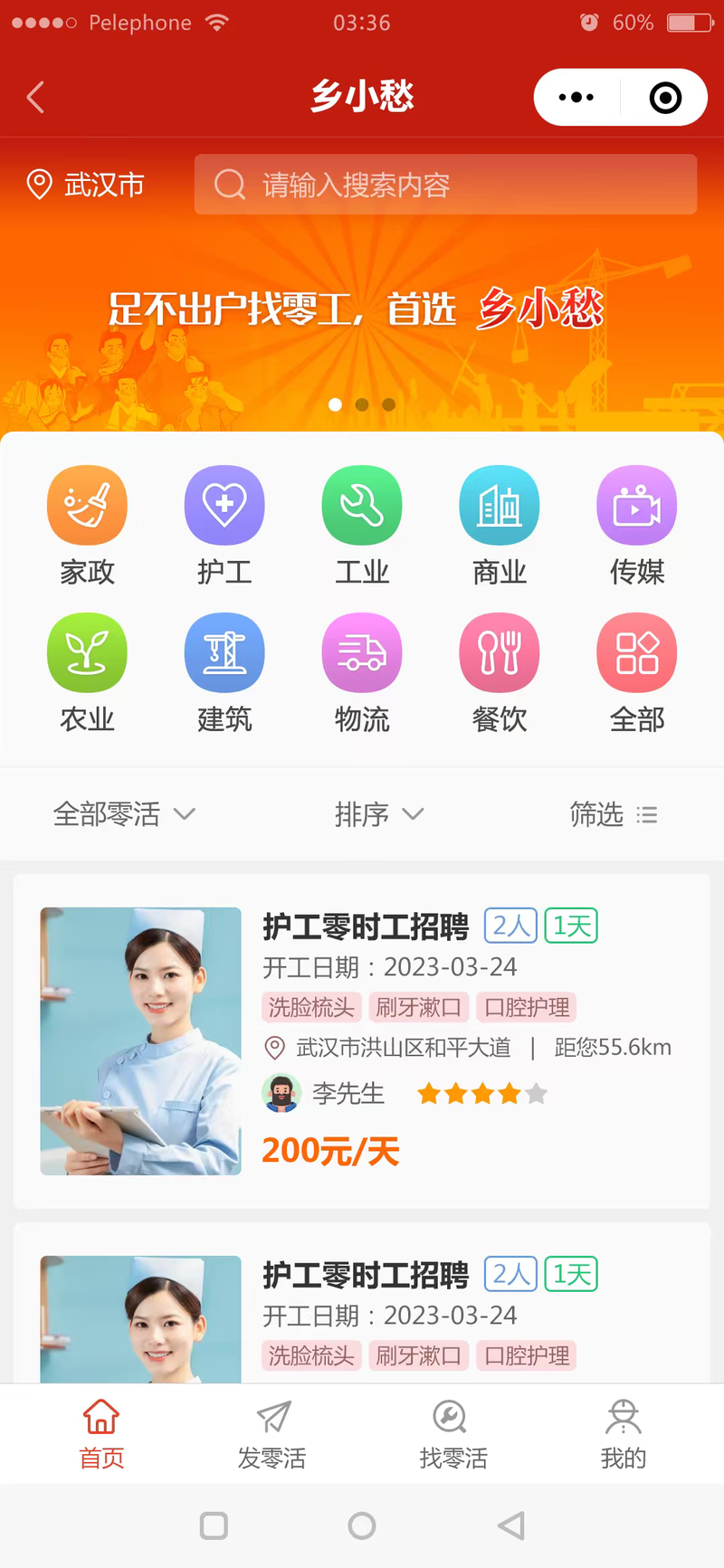Expand the 全部零活 dropdown
This screenshot has width=724, height=1568.
point(124,814)
